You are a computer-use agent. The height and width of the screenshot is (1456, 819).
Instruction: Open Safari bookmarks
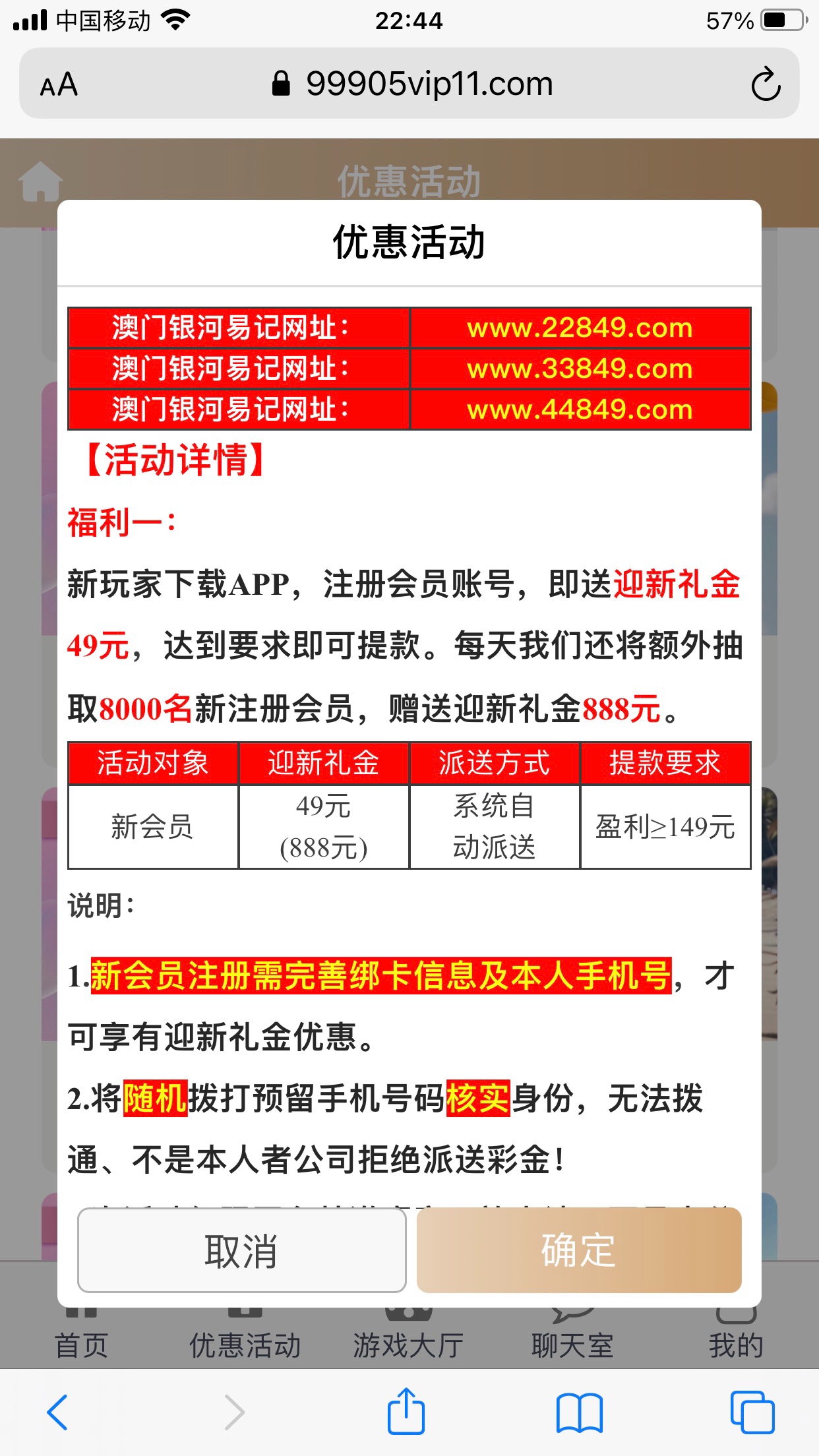[x=579, y=1412]
